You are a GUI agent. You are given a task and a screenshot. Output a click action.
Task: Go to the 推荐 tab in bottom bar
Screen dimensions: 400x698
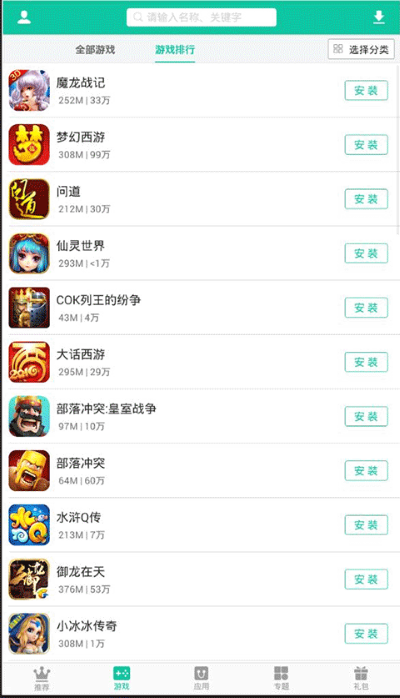coord(42,678)
